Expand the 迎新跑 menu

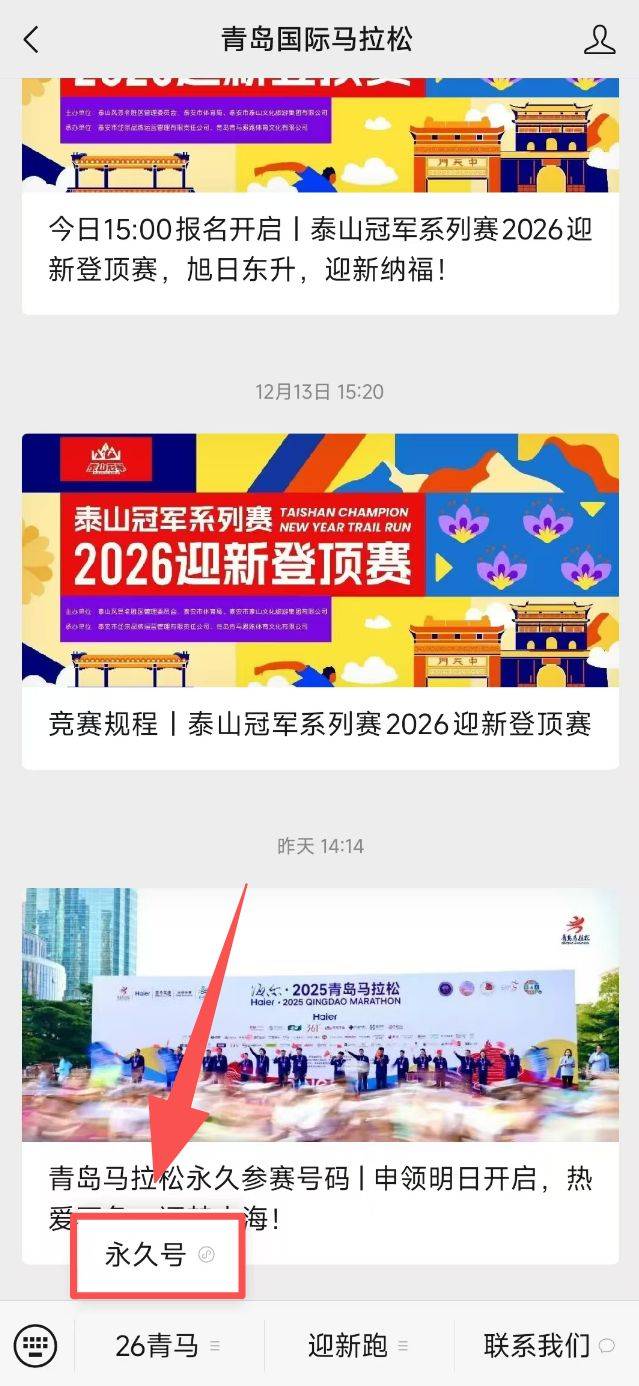pos(357,1346)
